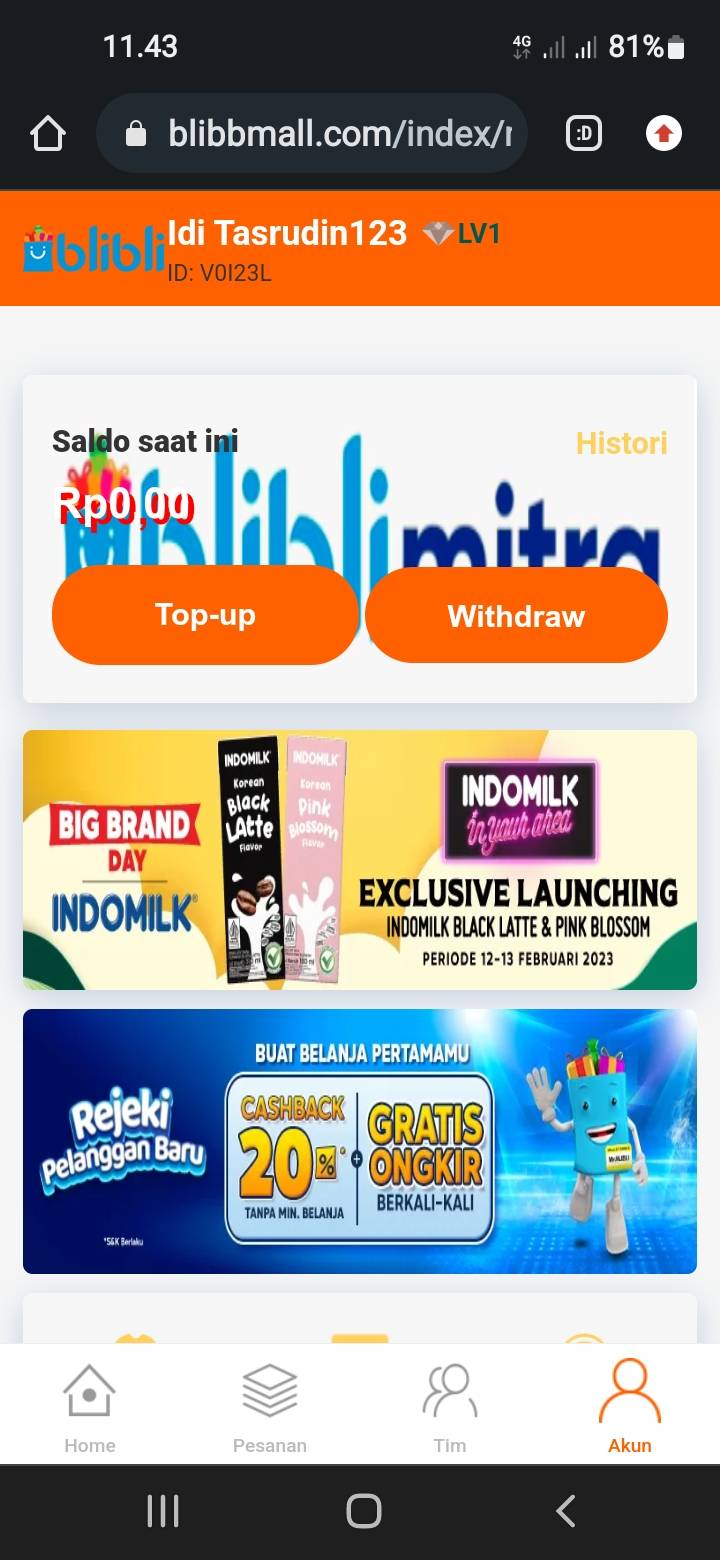
Task: Switch to the Pesanan tab
Action: pyautogui.click(x=270, y=1407)
